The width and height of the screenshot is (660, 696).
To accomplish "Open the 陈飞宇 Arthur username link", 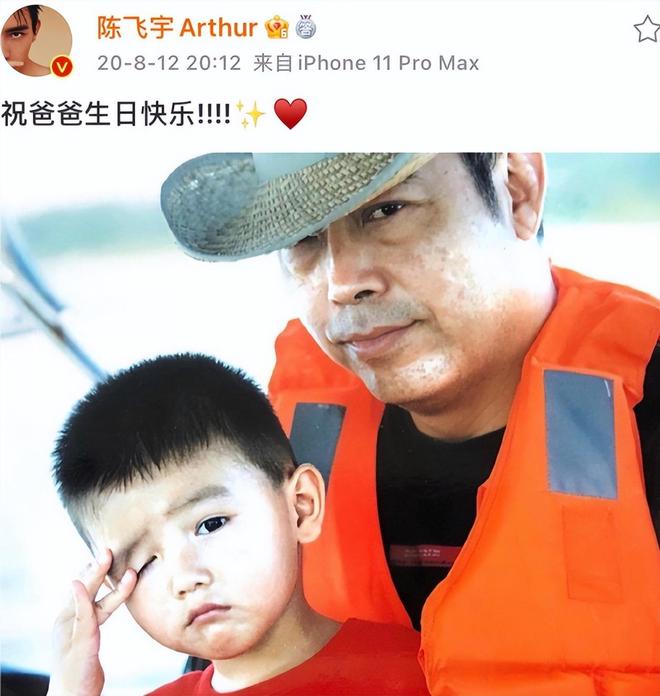I will pos(177,27).
